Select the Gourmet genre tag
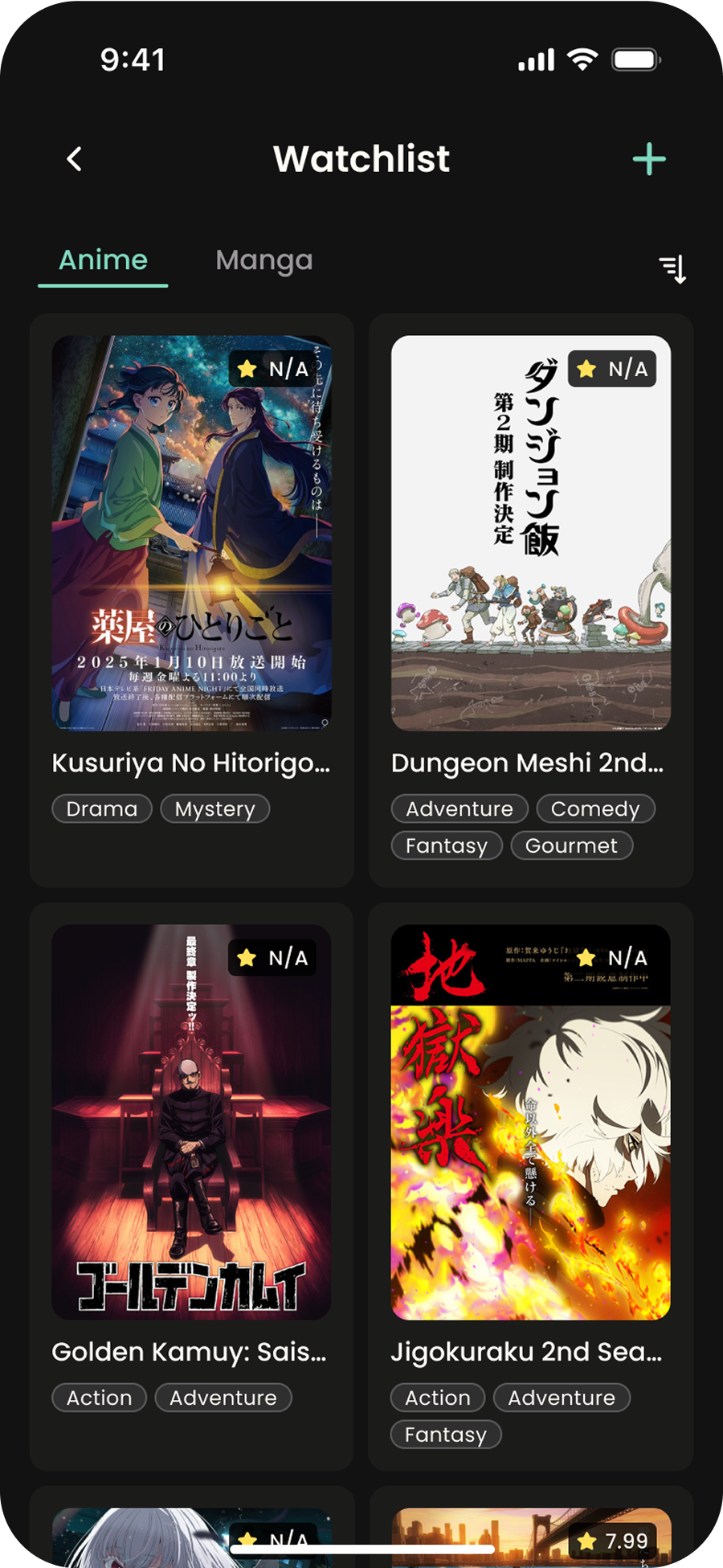Image resolution: width=723 pixels, height=1568 pixels. pos(572,845)
